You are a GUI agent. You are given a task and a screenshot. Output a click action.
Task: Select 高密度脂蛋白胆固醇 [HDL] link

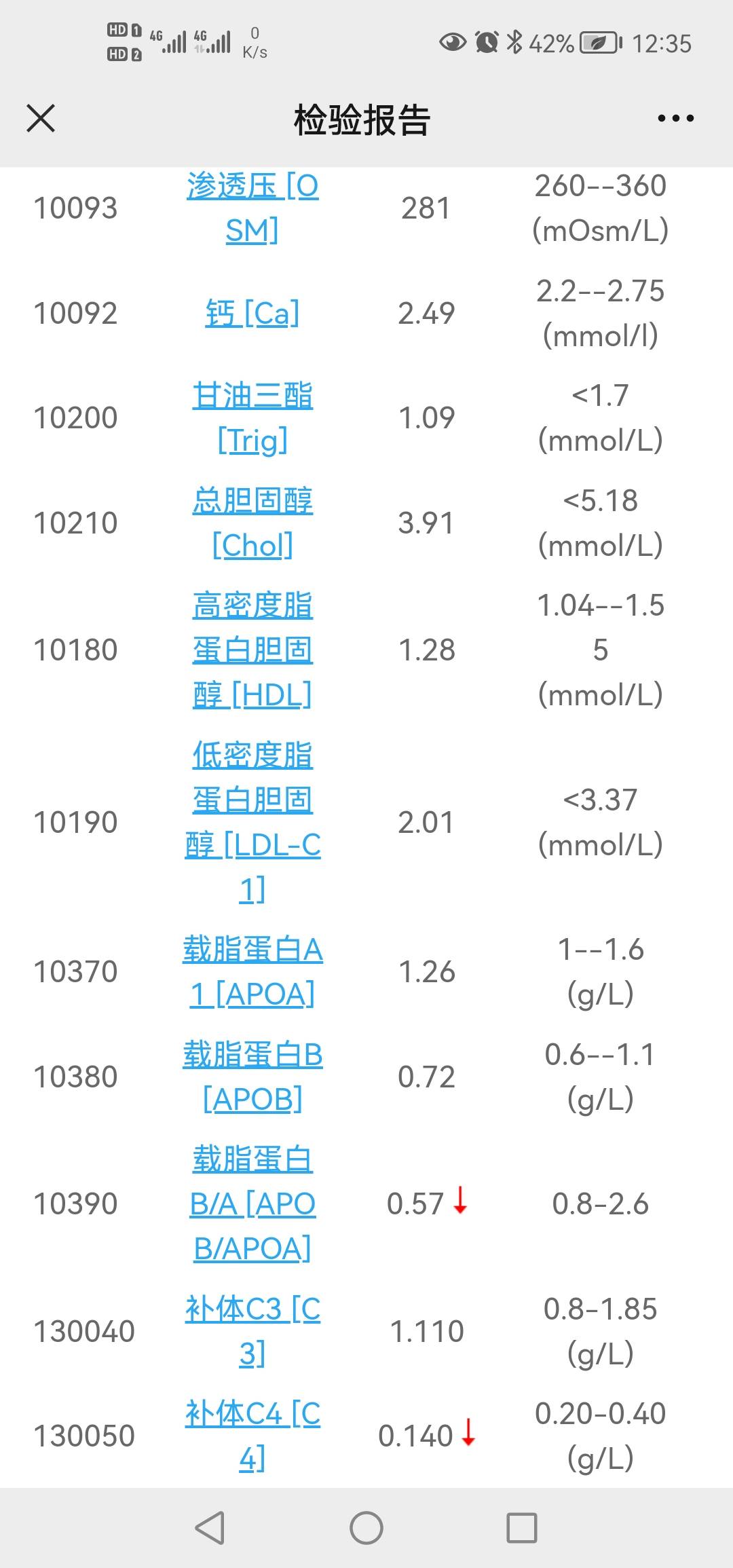[252, 650]
